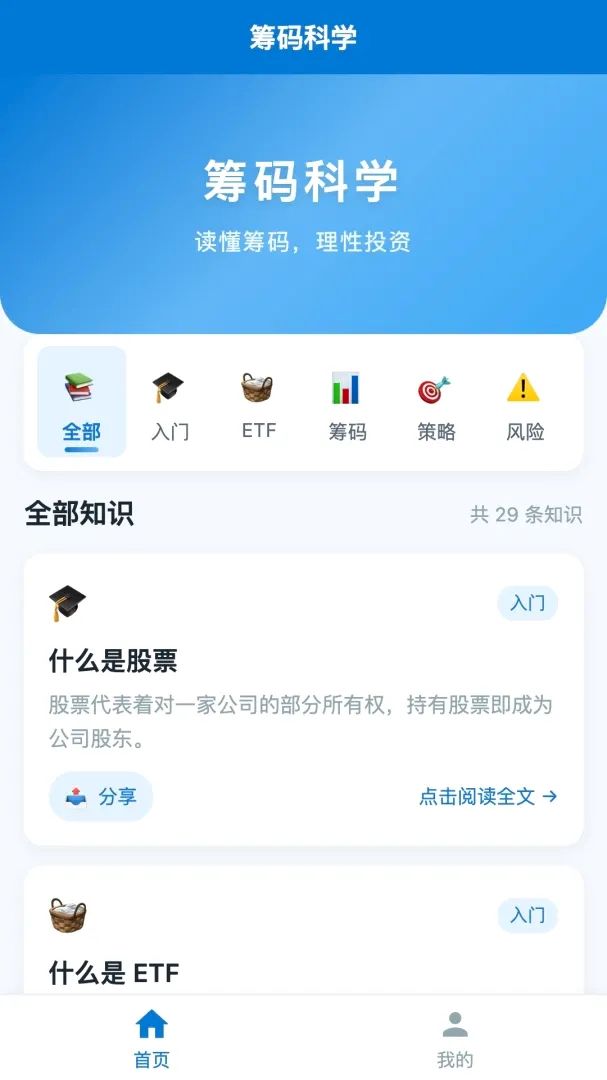Open the 什么是股票 knowledge card
Viewport: 607px width, 1080px height.
click(x=303, y=700)
